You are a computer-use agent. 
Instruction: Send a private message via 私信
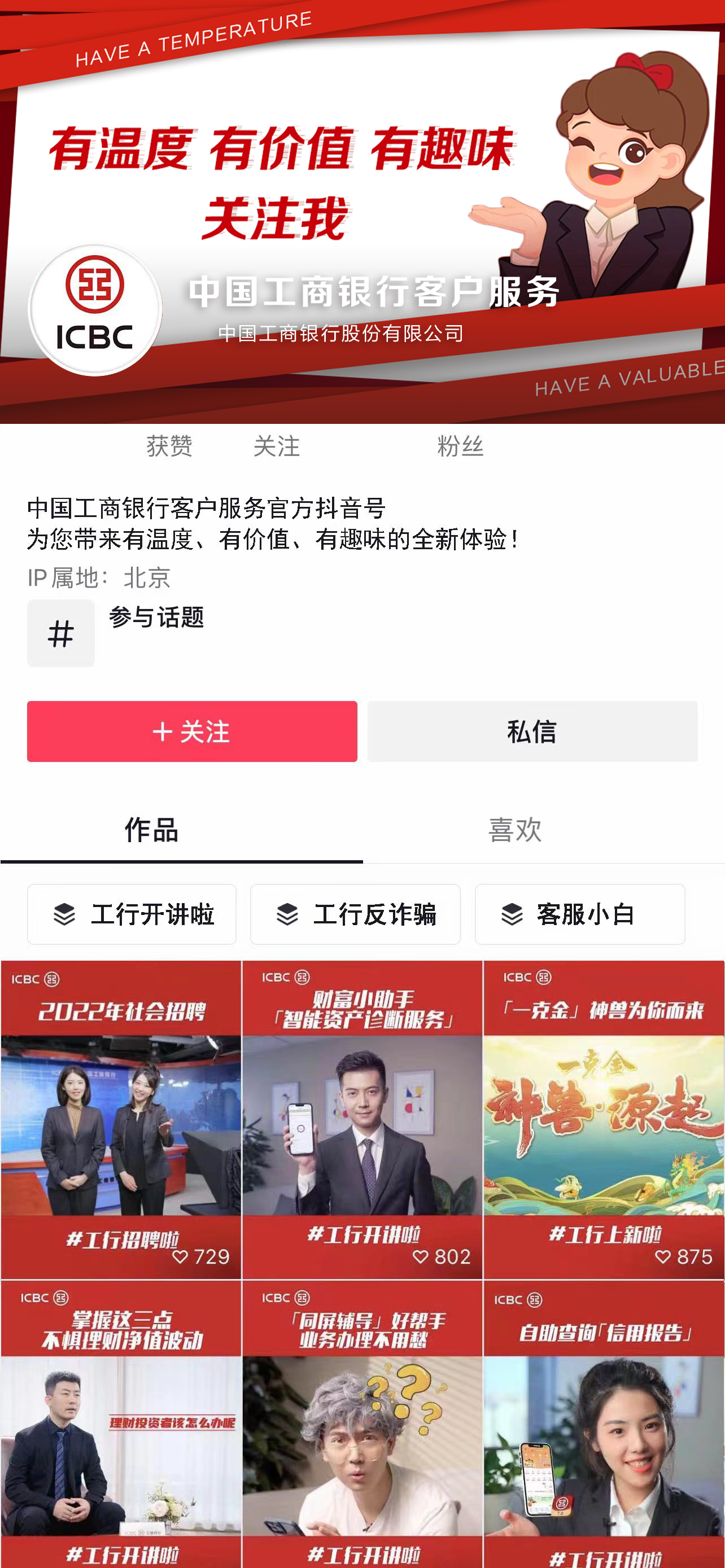(x=532, y=731)
